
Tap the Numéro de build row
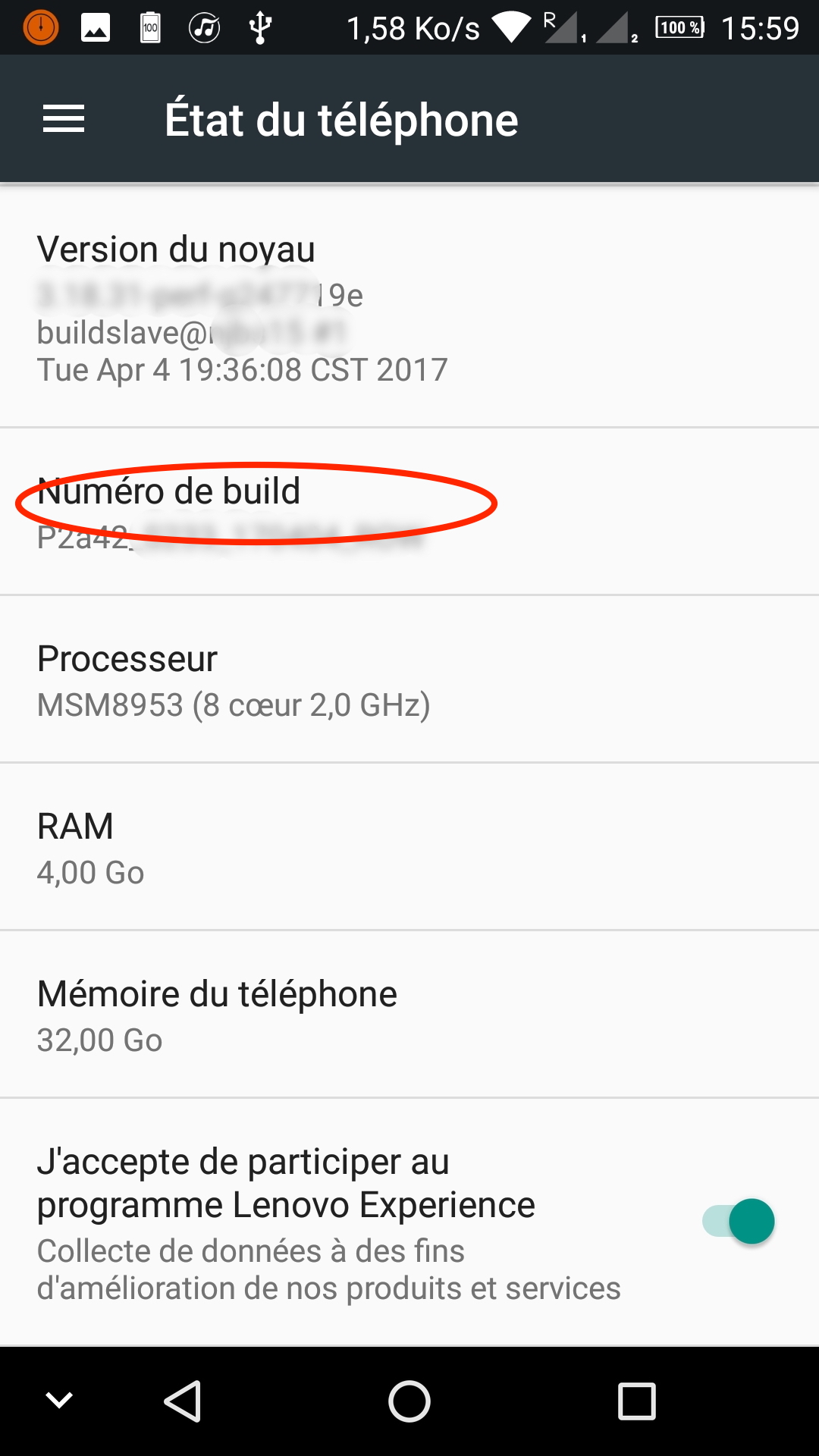pos(409,513)
